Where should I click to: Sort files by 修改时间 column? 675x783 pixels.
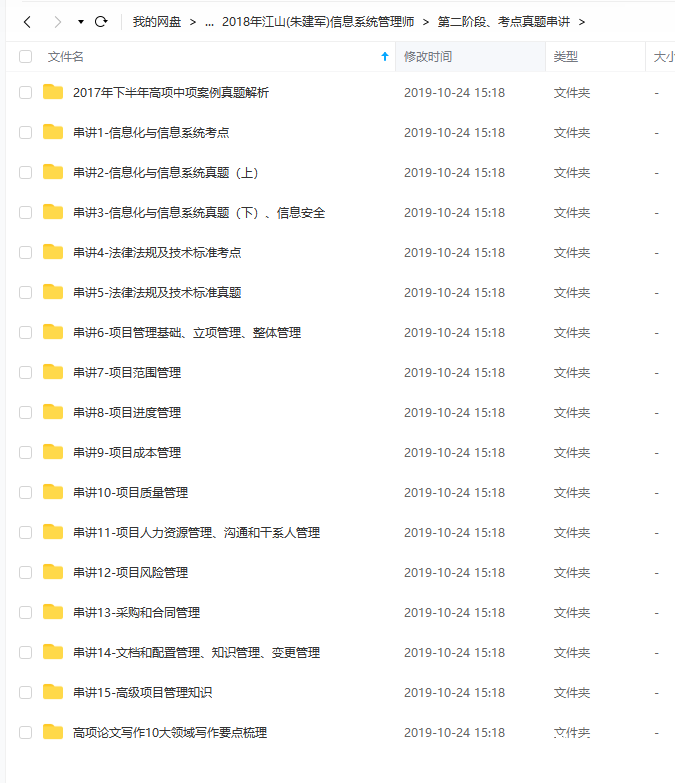[x=428, y=57]
